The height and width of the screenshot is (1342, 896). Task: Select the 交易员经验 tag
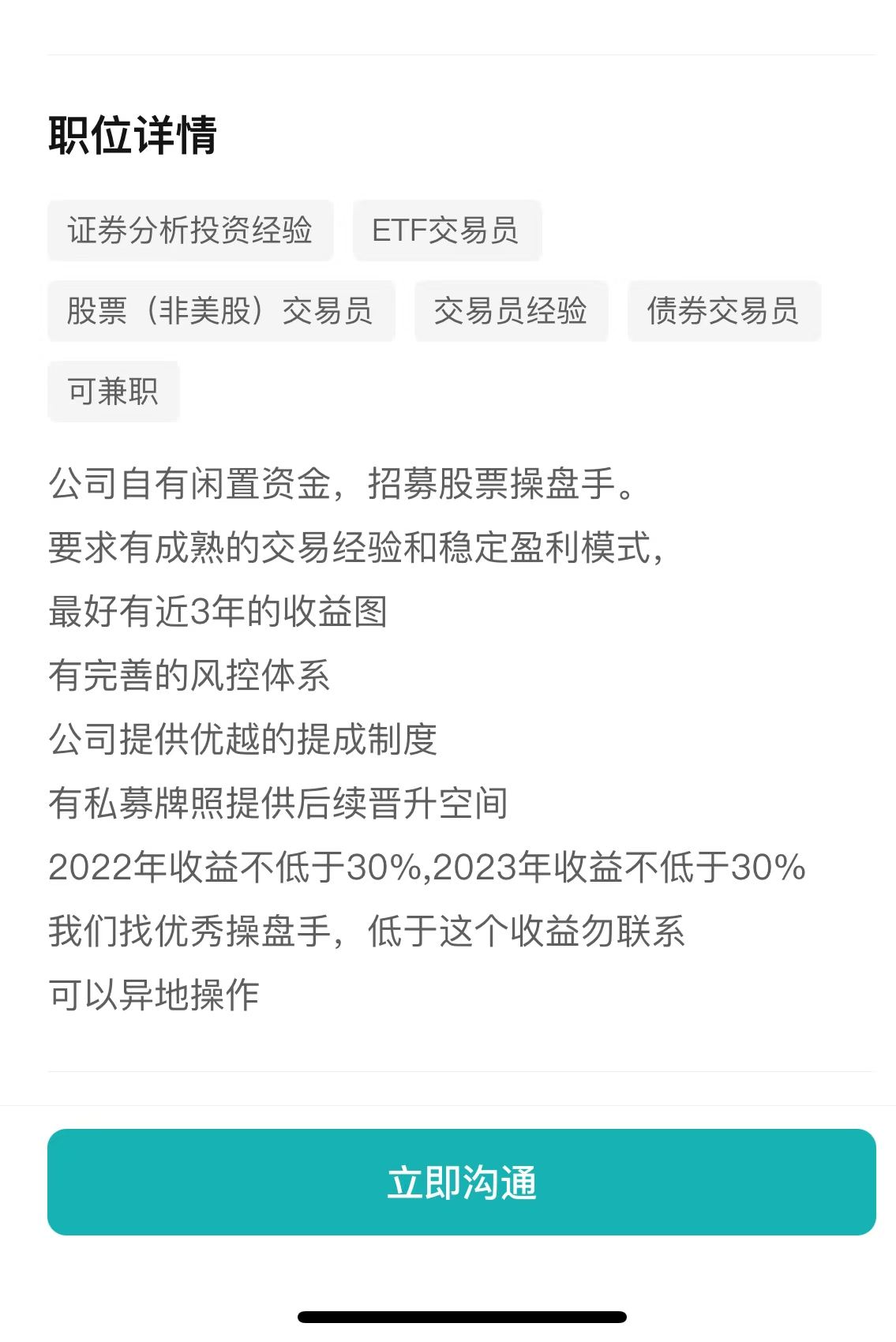click(x=511, y=311)
